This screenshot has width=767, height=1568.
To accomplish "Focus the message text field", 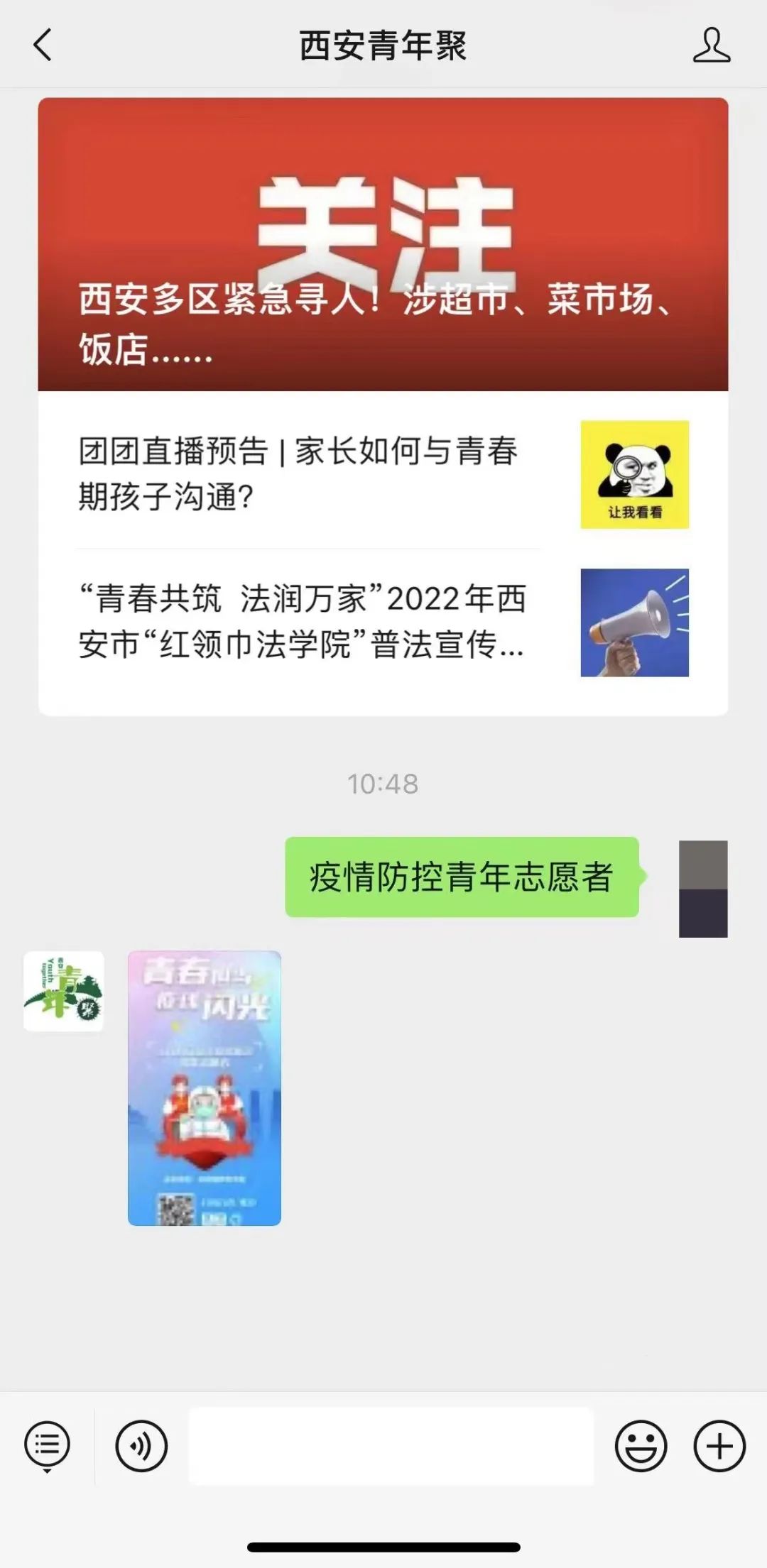I will pos(391,1446).
